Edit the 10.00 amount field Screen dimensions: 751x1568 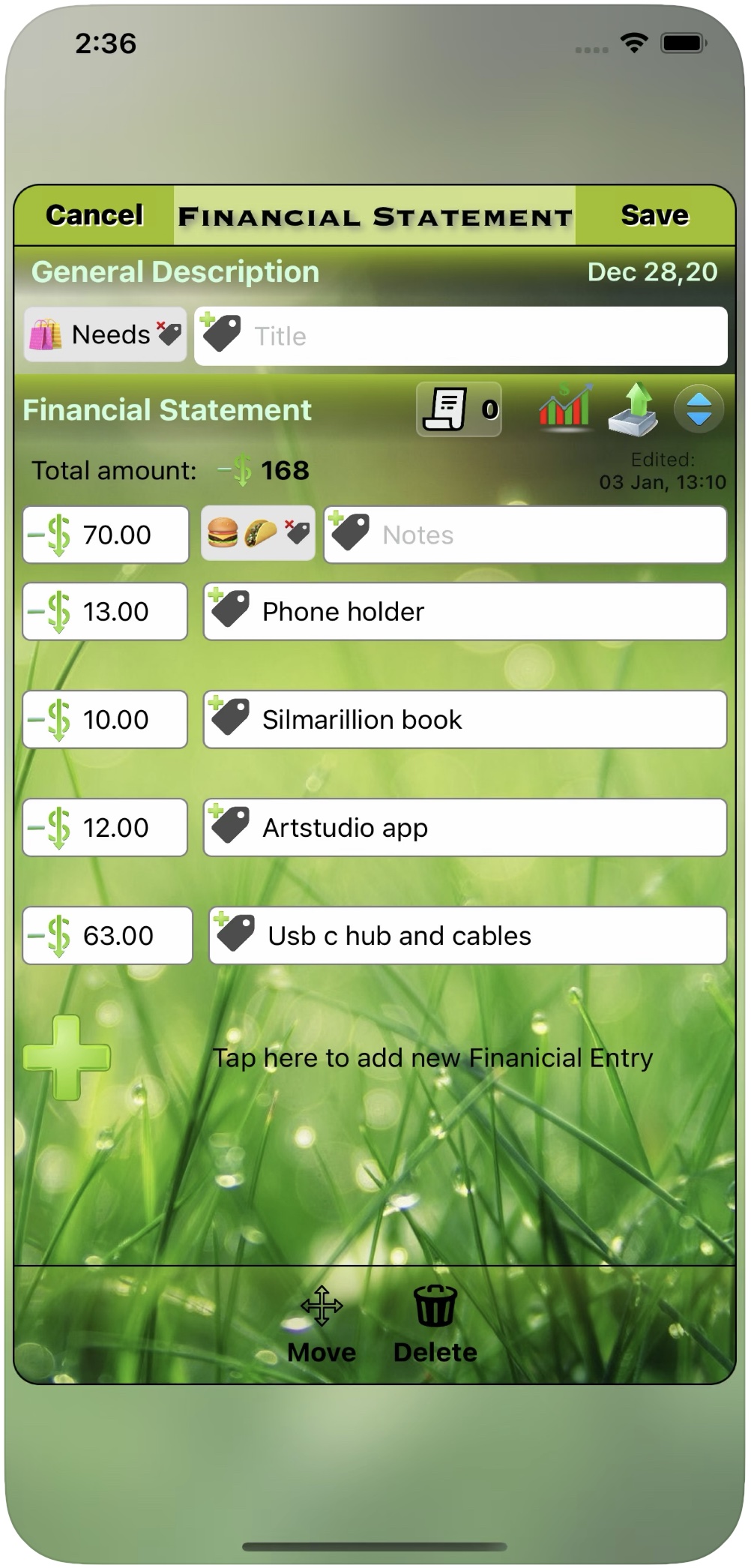pos(105,720)
